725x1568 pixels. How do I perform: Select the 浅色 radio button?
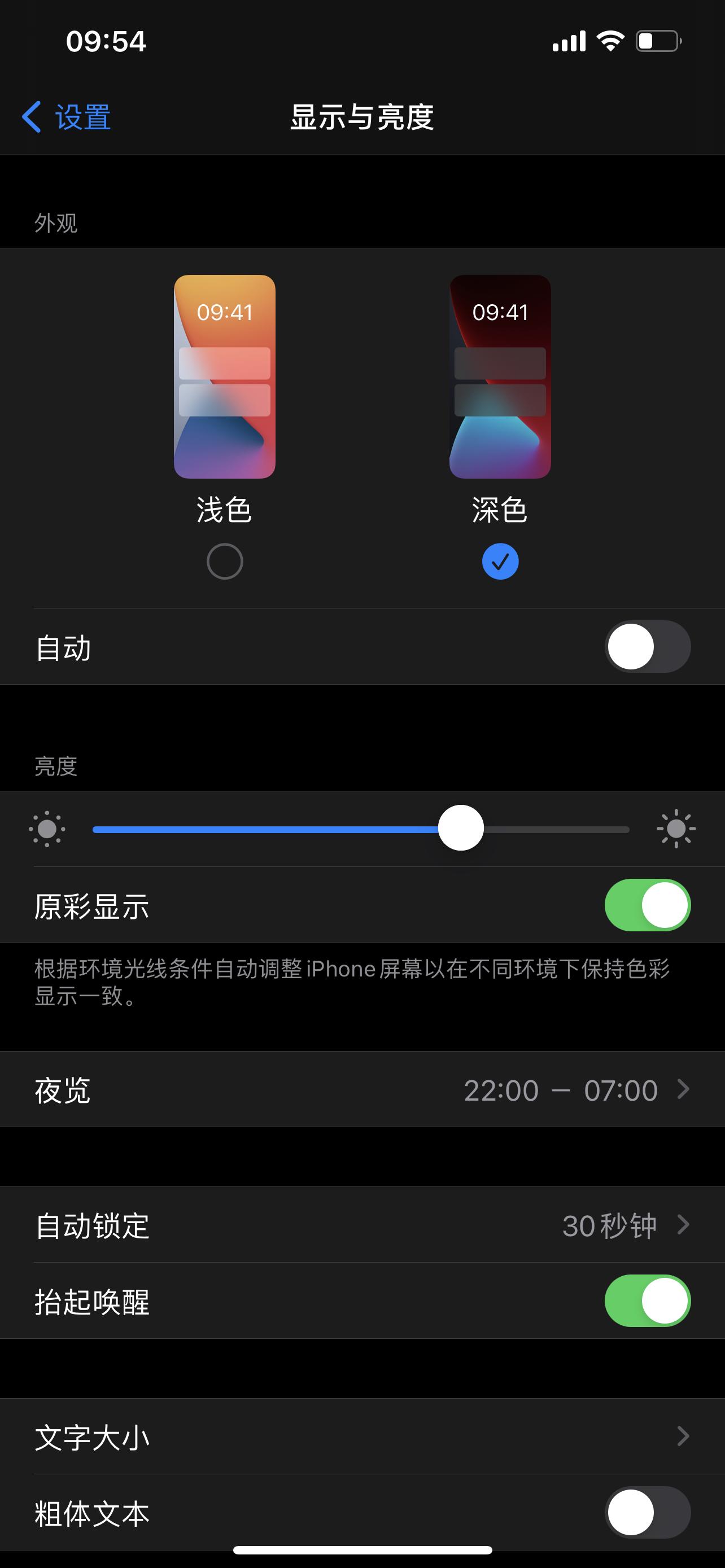[224, 560]
